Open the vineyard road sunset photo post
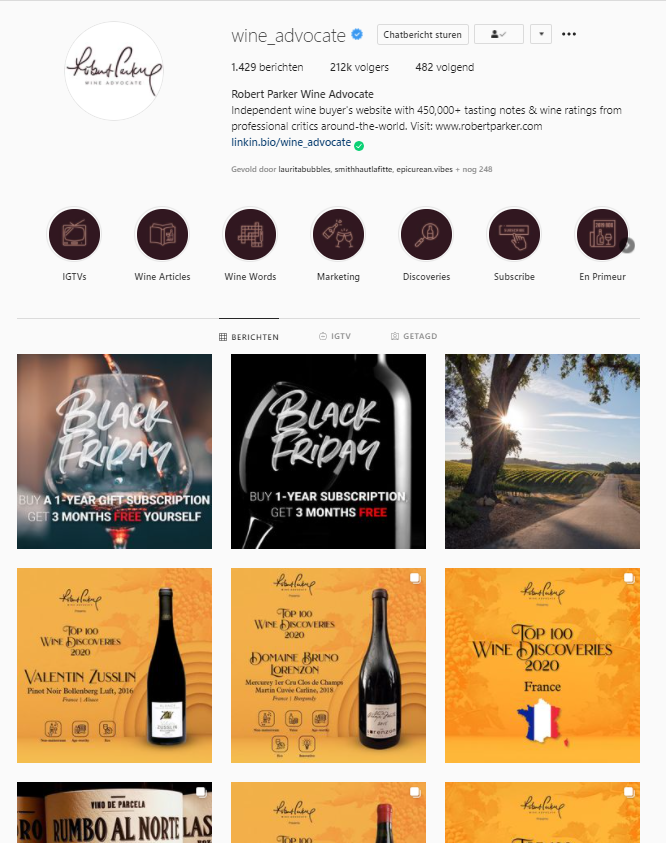This screenshot has height=843, width=666. (542, 451)
